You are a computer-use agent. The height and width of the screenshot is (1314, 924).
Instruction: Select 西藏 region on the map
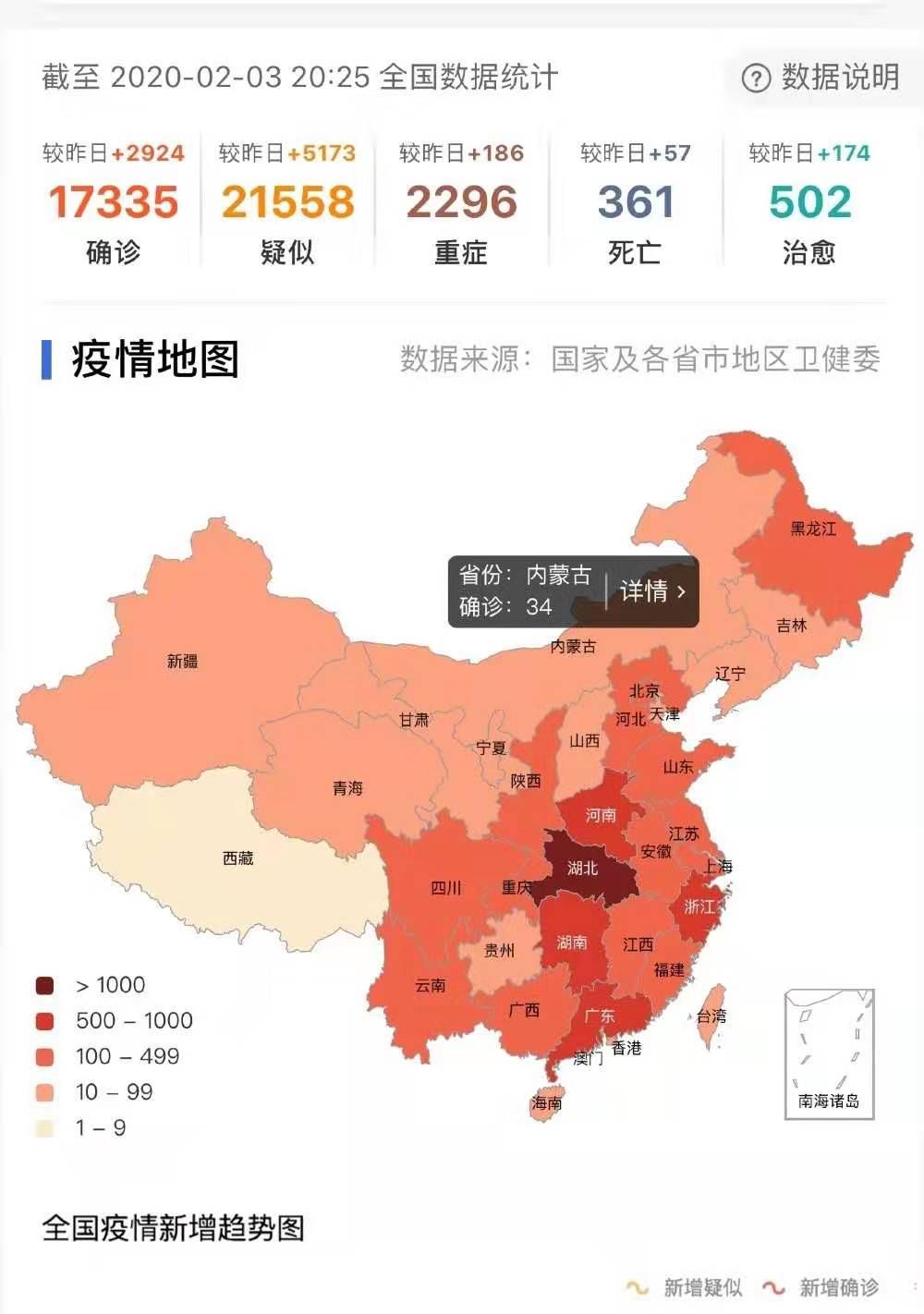(237, 858)
